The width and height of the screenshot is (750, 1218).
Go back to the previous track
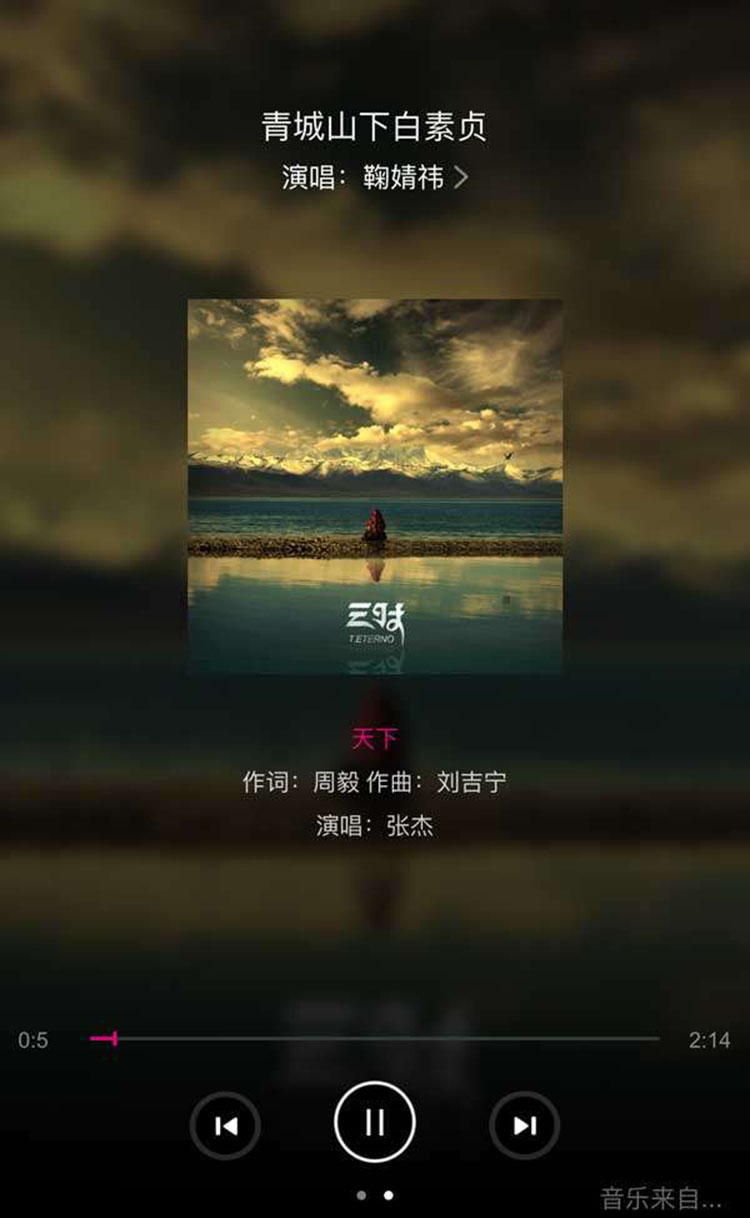[x=226, y=1125]
